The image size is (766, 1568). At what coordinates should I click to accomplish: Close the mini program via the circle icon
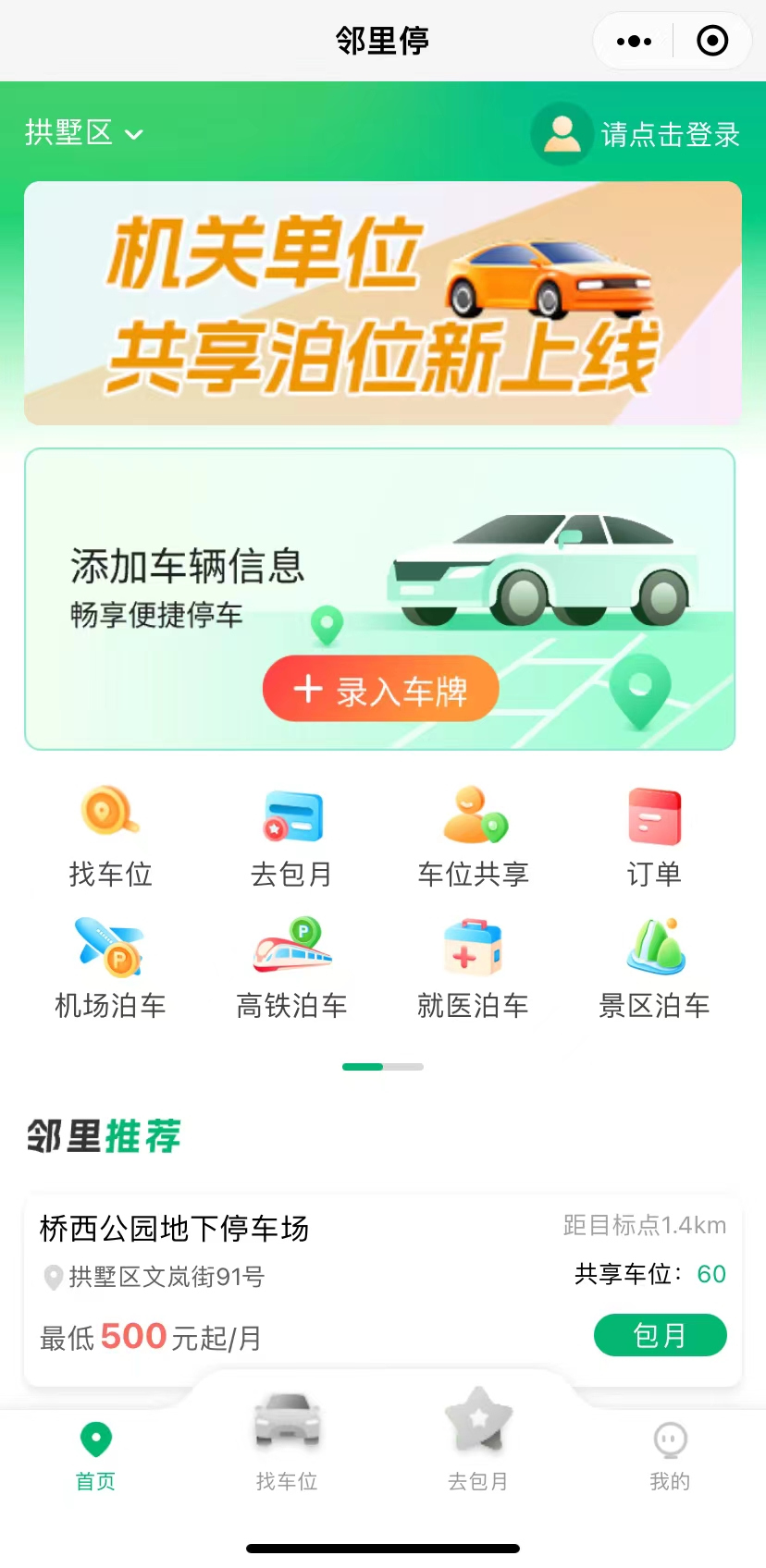pyautogui.click(x=712, y=41)
